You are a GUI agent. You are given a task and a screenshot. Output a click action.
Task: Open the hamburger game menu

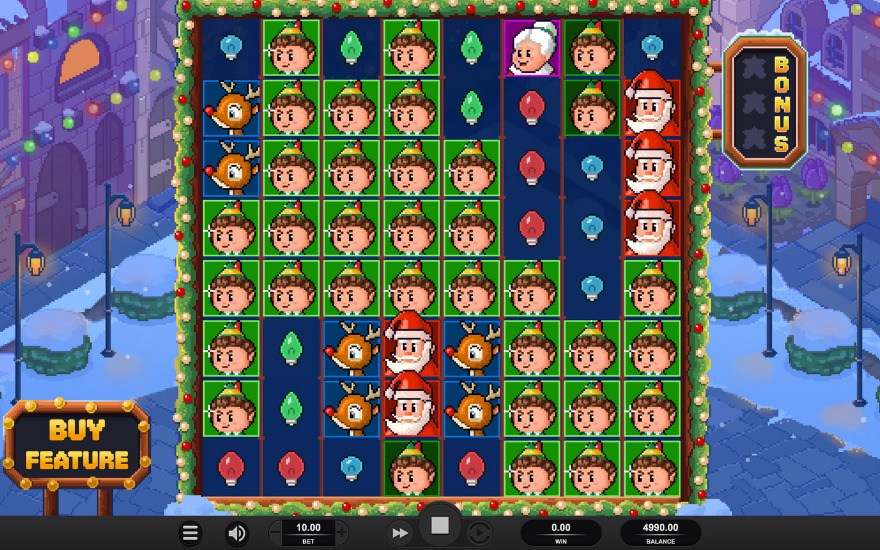(191, 533)
